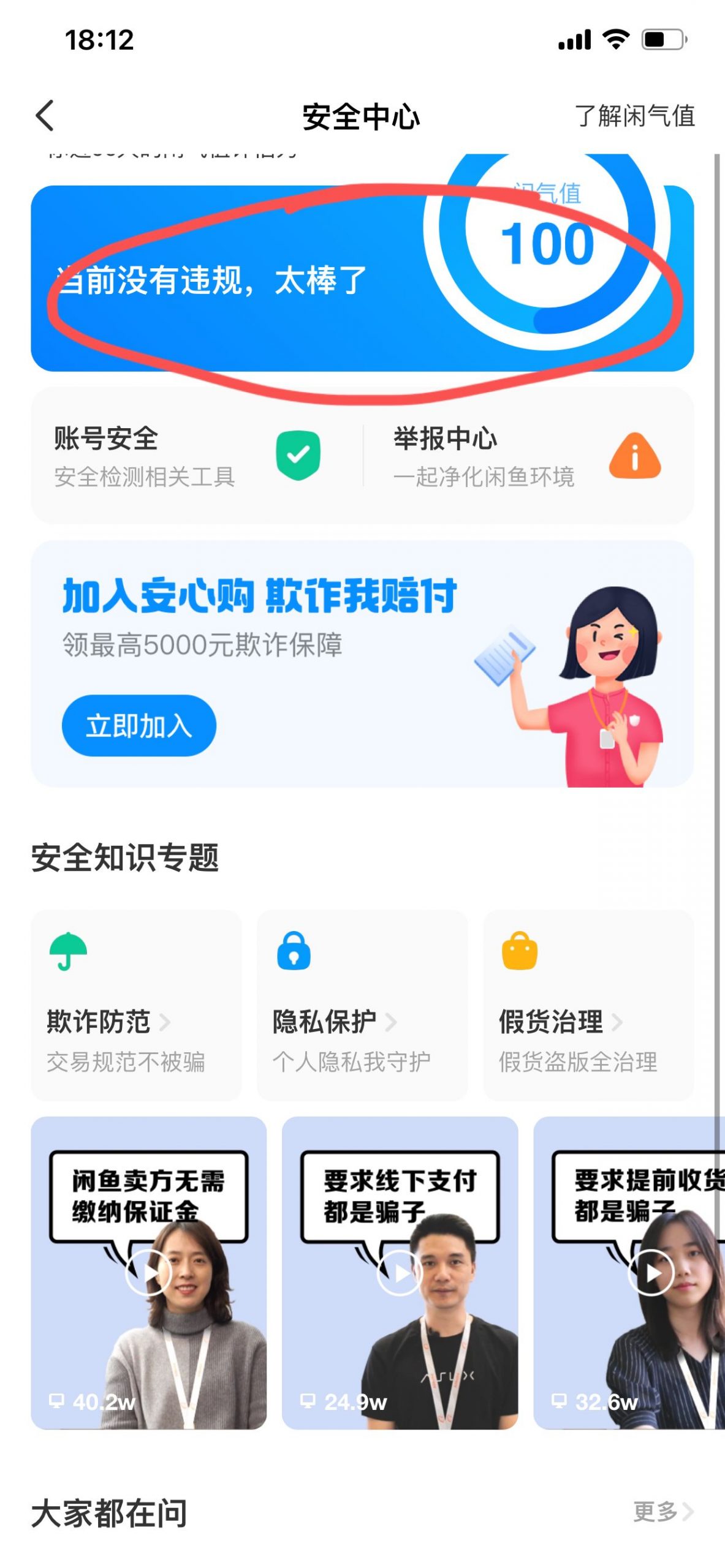Play video 要求线下支付都是骗子
This screenshot has height=1568, width=725.
tap(400, 1273)
